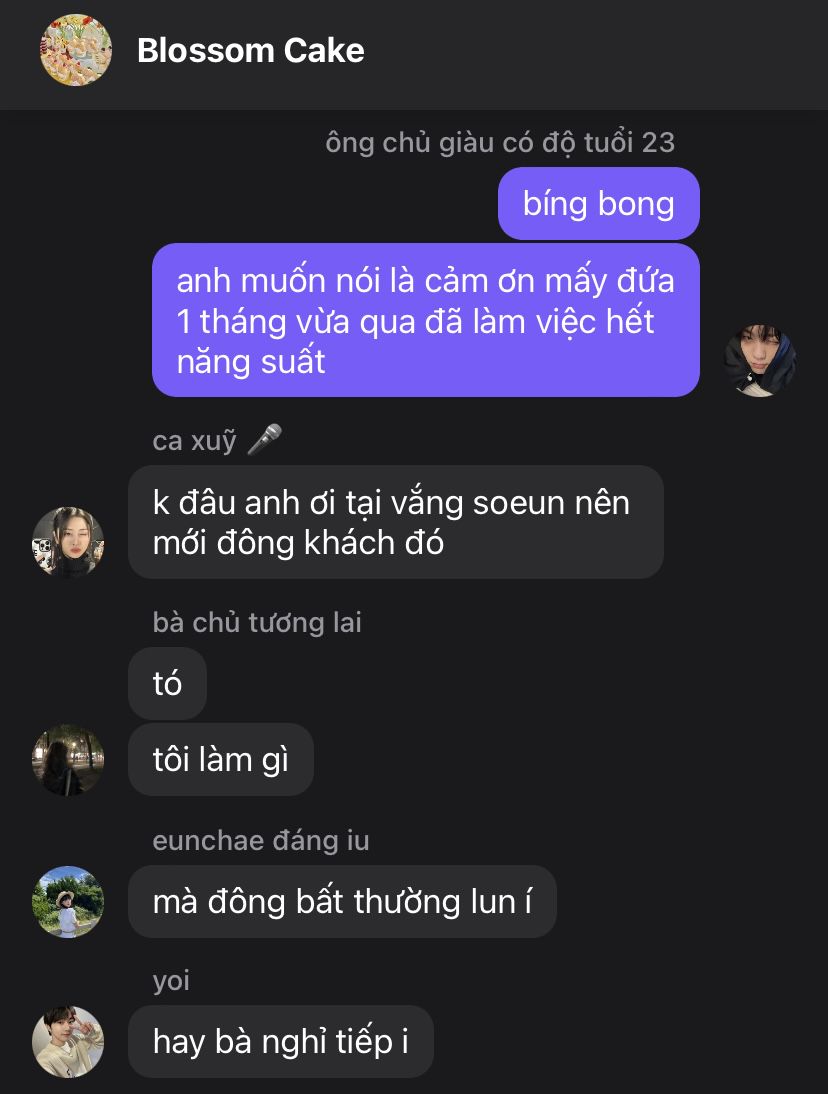
Task: Tap the Blossom Cake group avatar
Action: (76, 50)
